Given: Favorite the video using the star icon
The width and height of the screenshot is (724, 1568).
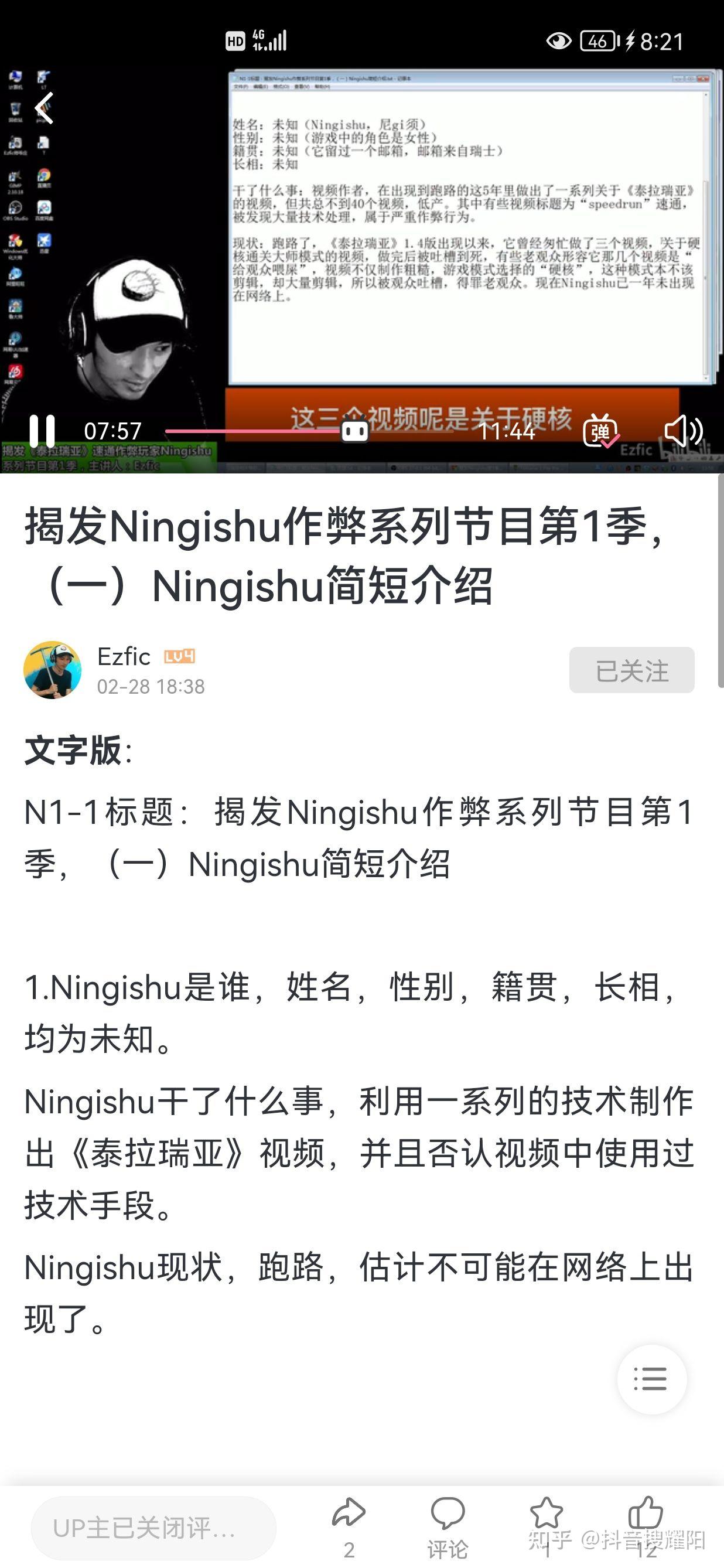Looking at the screenshot, I should click(x=547, y=1511).
